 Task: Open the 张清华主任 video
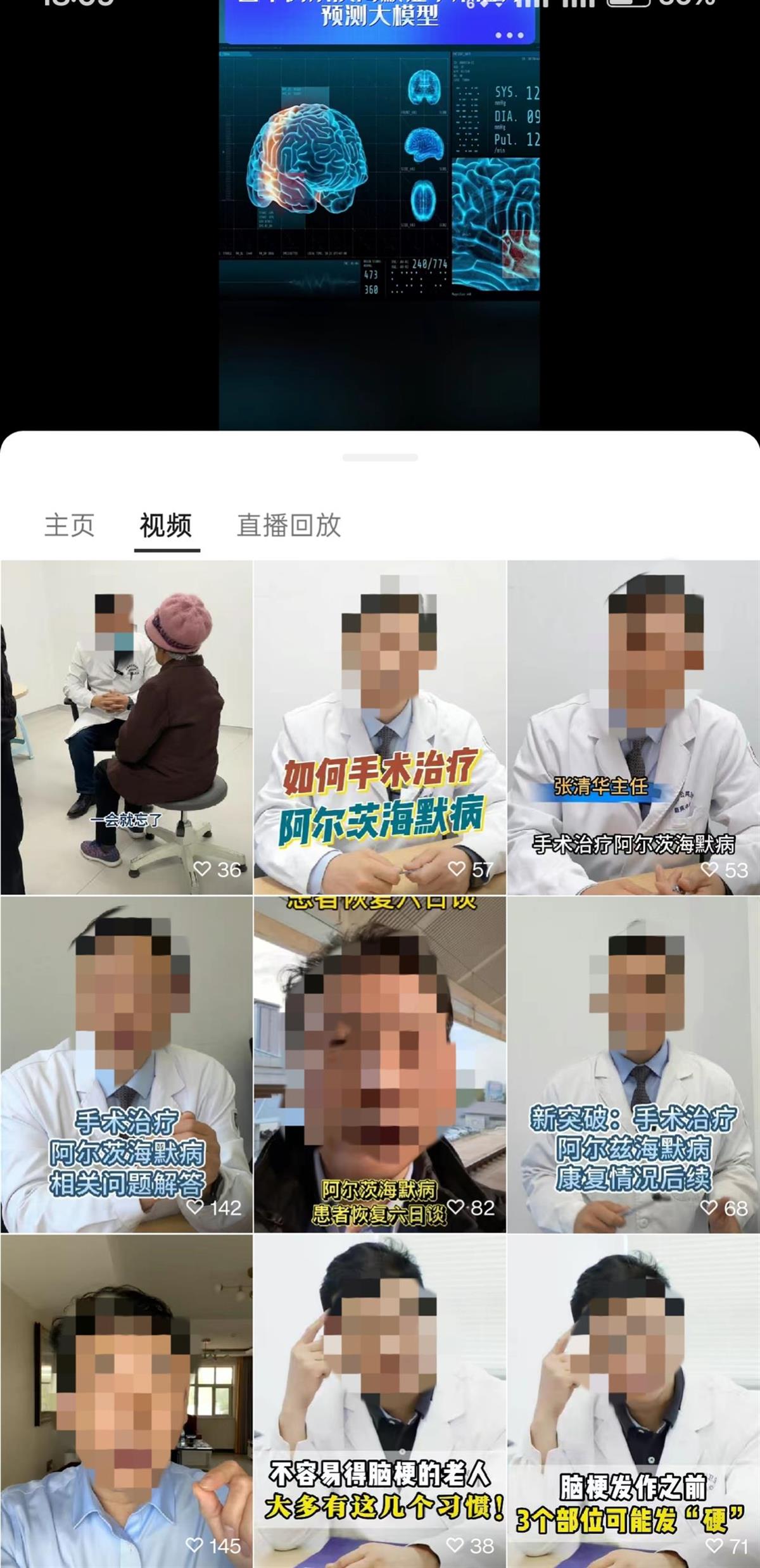[633, 727]
